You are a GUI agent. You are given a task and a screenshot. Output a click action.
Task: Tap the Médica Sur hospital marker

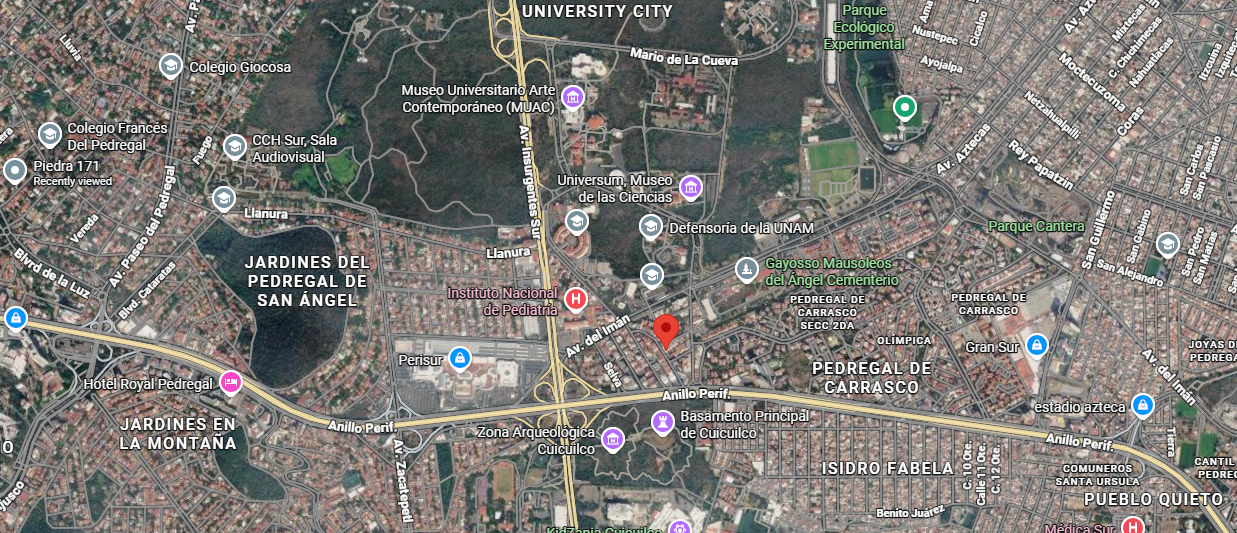click(1132, 526)
